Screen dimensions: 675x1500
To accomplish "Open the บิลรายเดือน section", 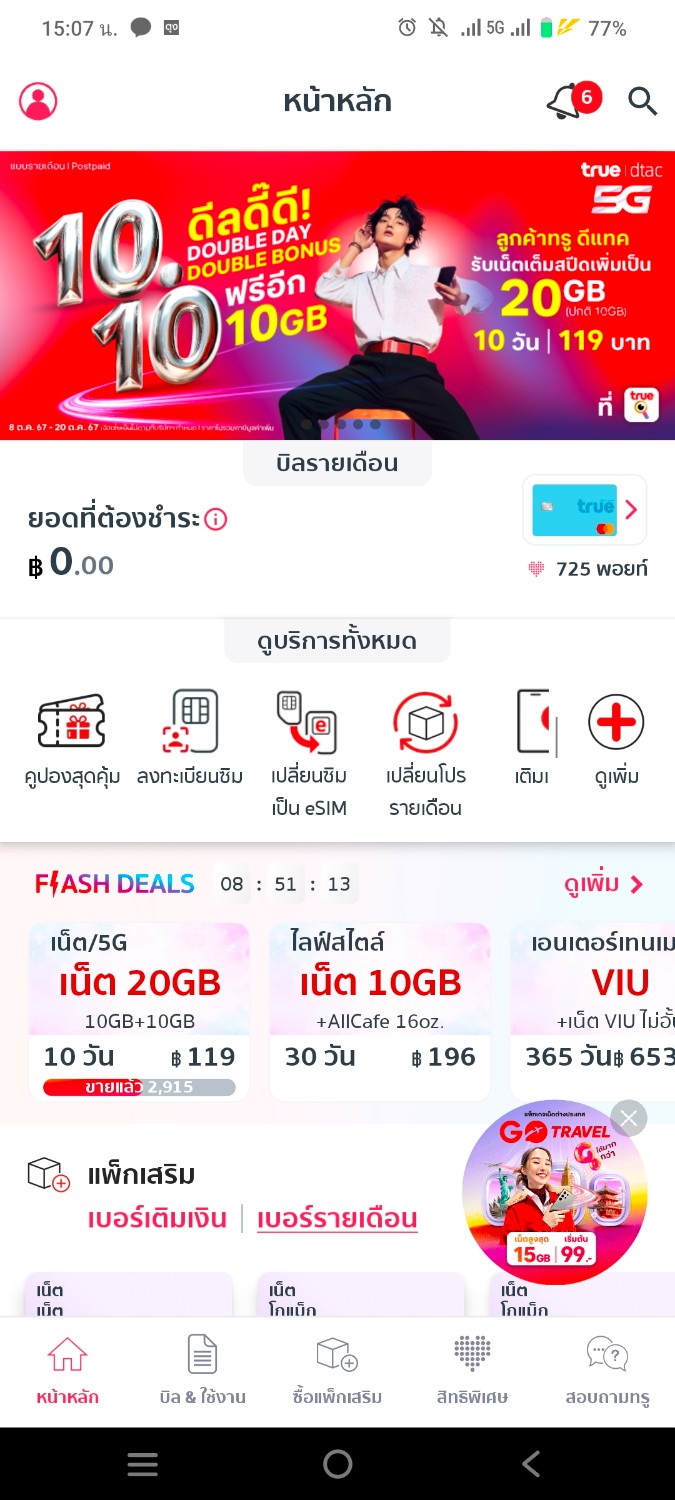I will click(x=337, y=464).
